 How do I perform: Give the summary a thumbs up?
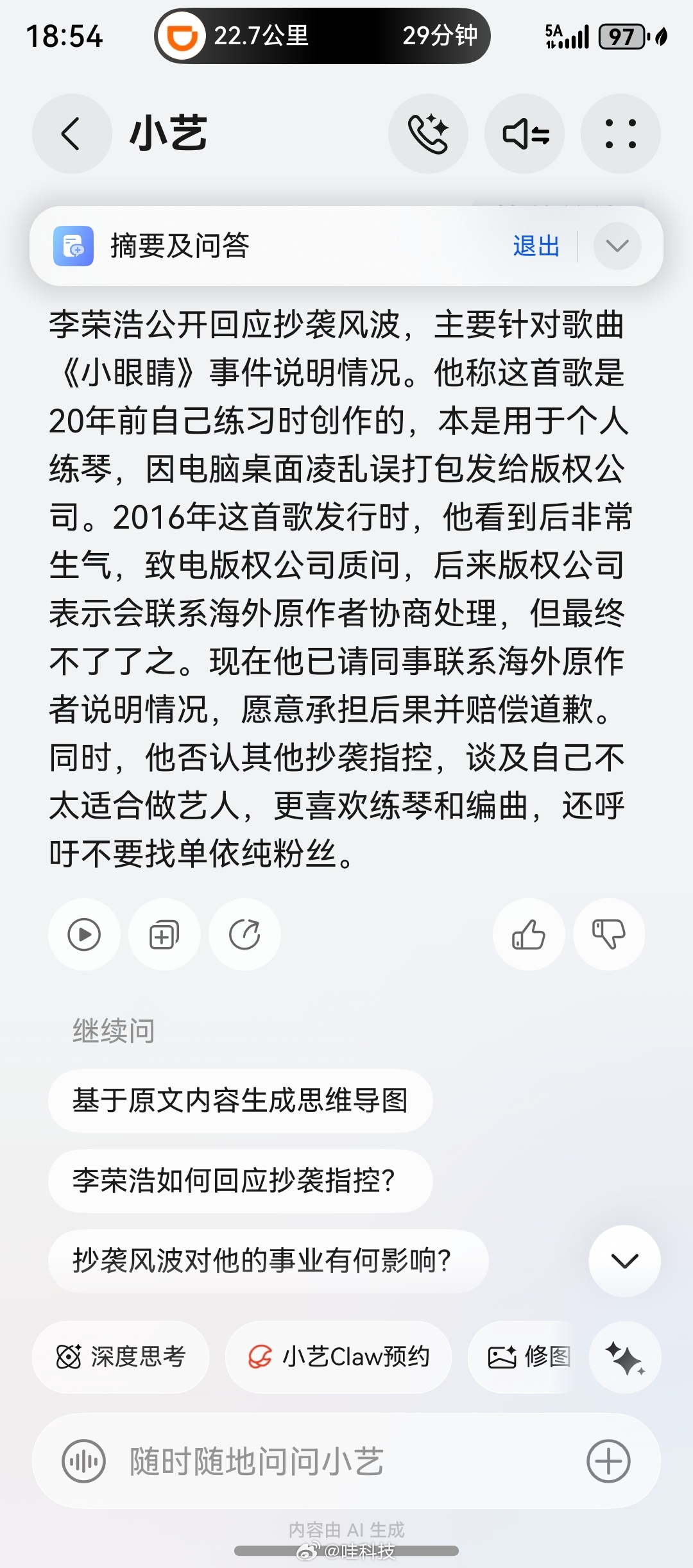(528, 935)
